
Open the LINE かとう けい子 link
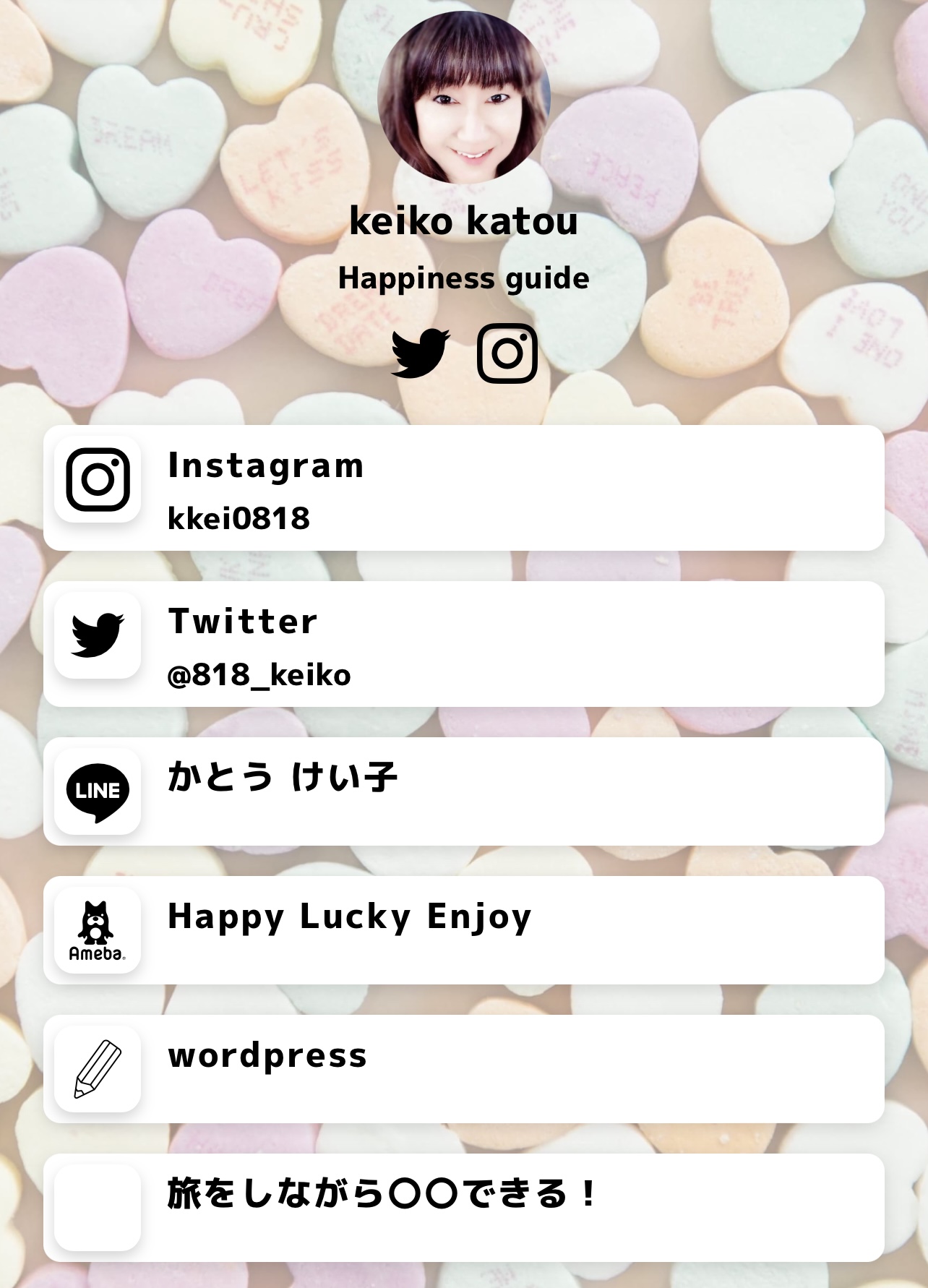pos(463,791)
